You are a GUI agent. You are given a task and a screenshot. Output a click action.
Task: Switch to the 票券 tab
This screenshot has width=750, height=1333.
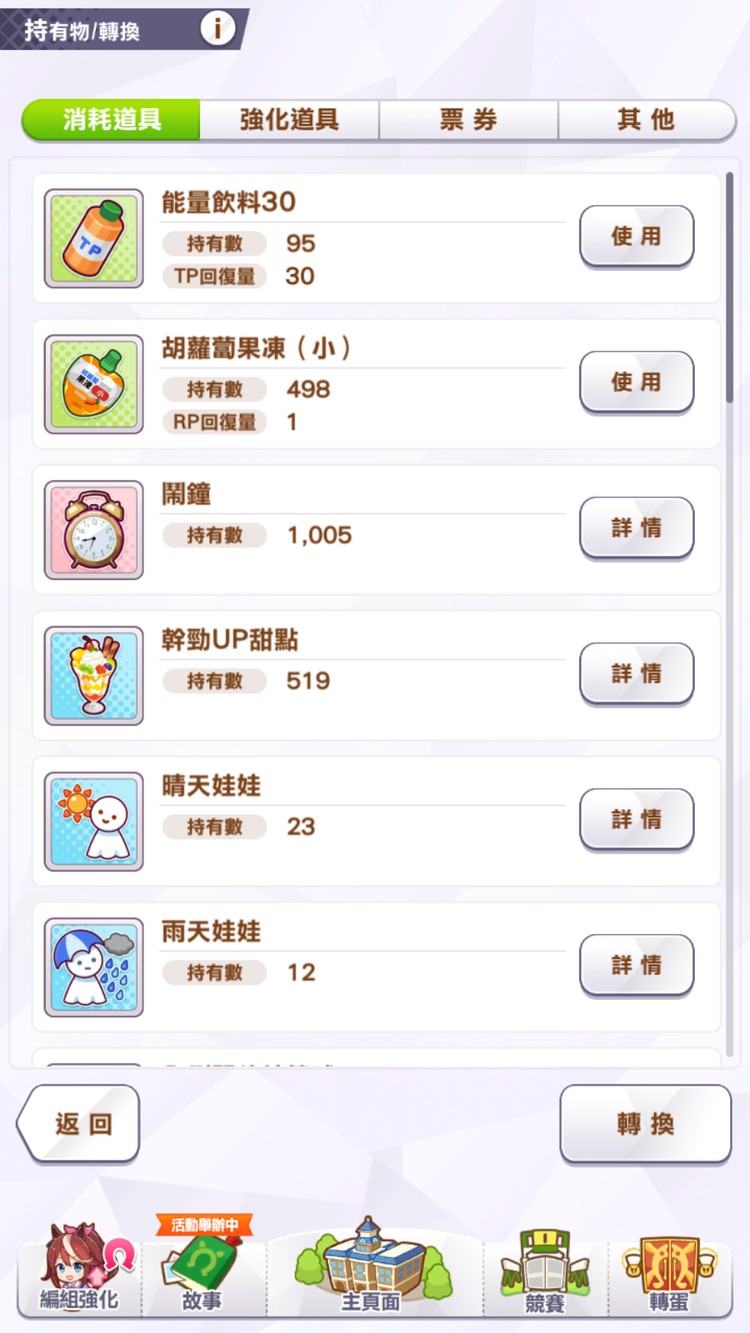click(468, 118)
